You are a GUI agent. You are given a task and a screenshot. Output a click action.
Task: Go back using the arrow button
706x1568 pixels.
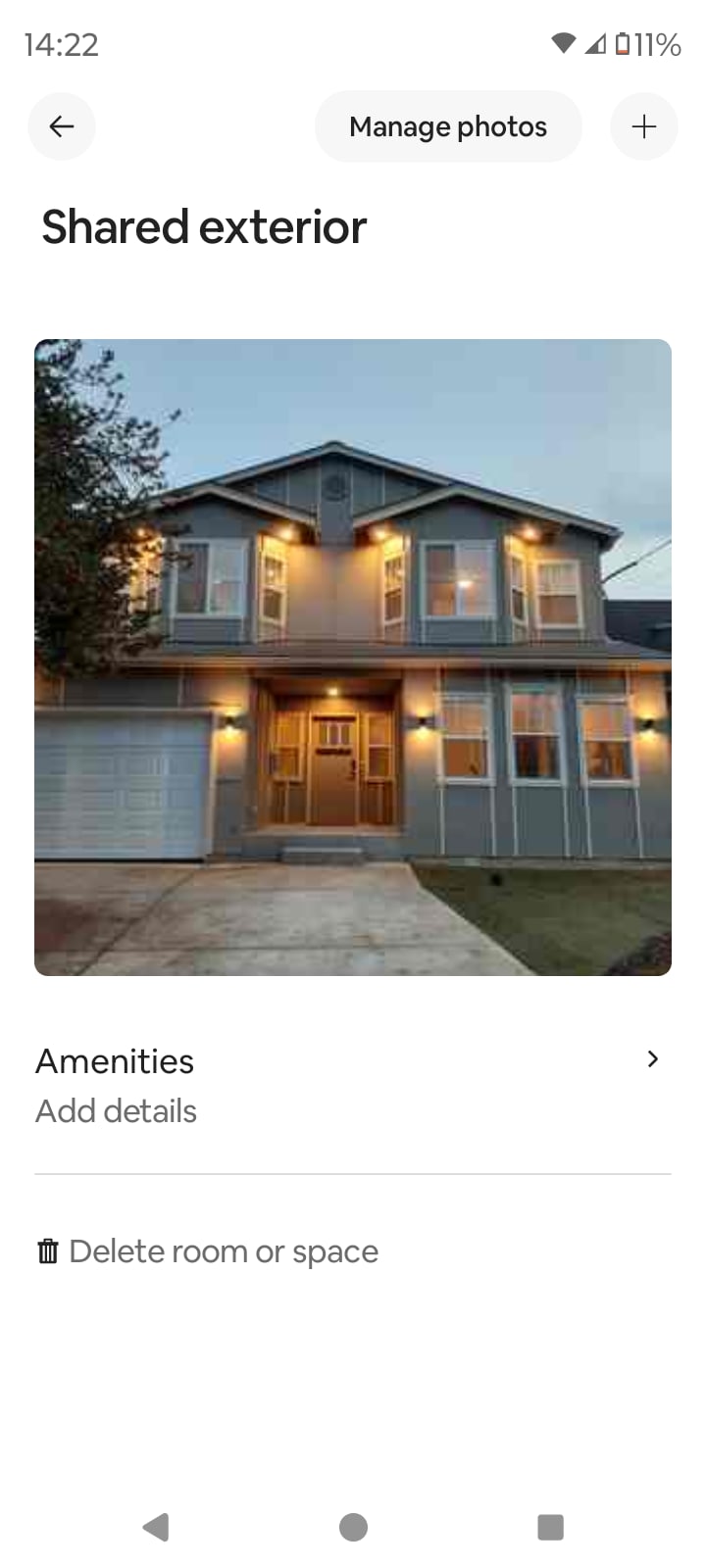tap(62, 126)
